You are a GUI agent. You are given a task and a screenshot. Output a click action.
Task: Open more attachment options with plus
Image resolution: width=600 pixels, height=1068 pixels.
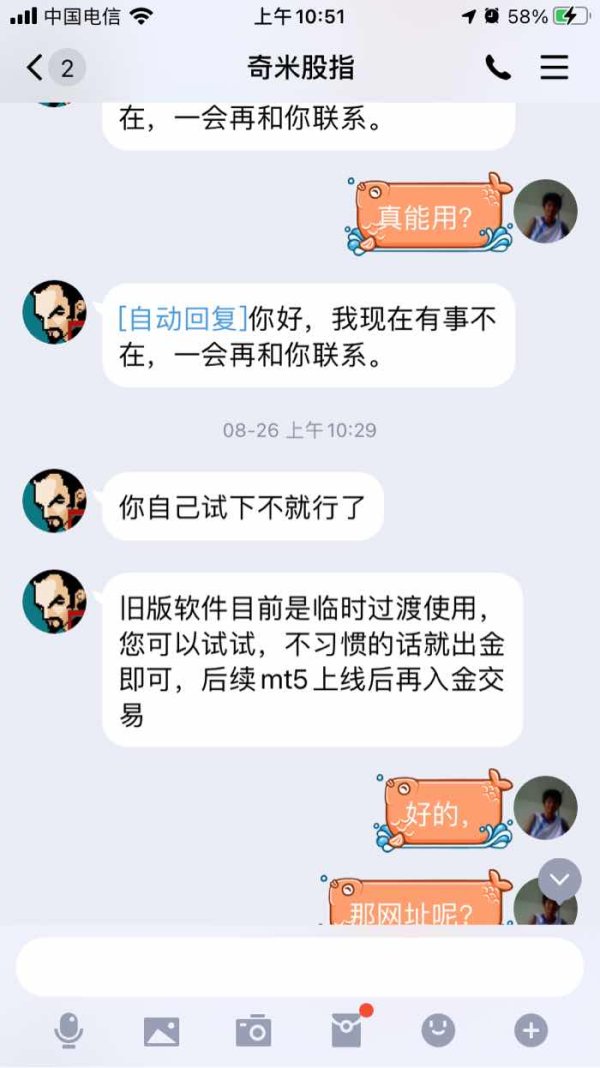point(531,1030)
